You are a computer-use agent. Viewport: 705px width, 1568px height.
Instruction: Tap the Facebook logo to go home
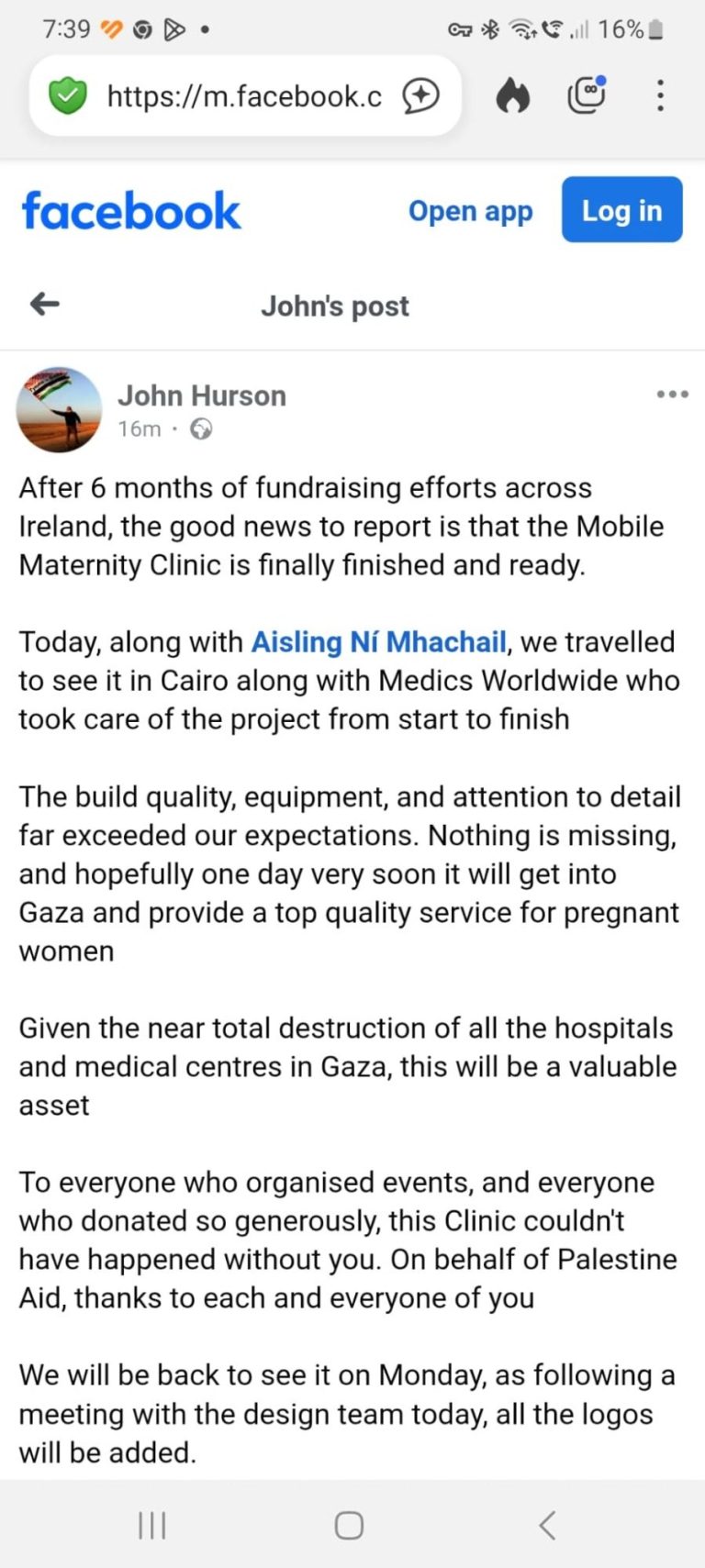pyautogui.click(x=131, y=211)
